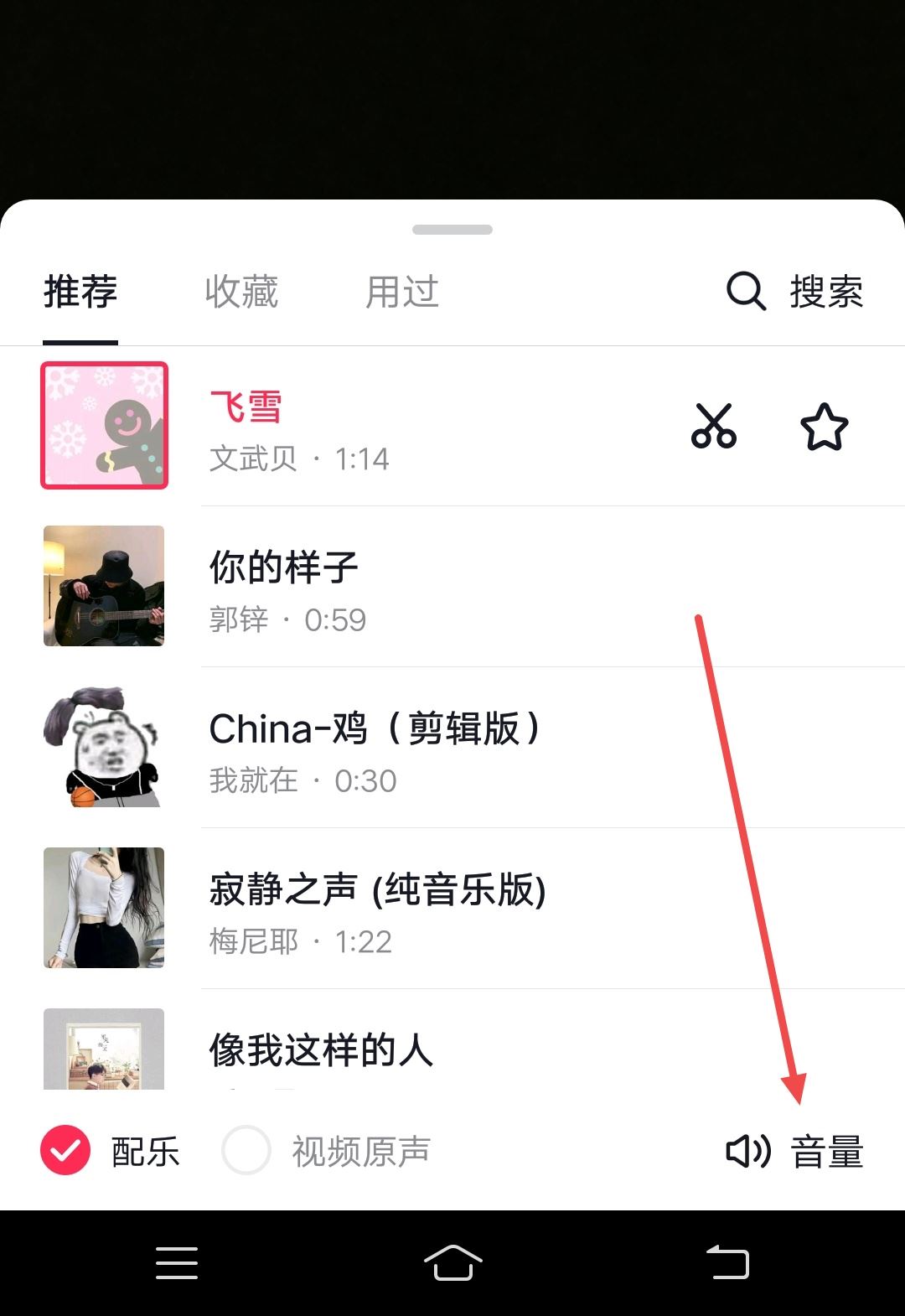Open the 用过 tab
This screenshot has height=1316, width=905.
tap(401, 292)
